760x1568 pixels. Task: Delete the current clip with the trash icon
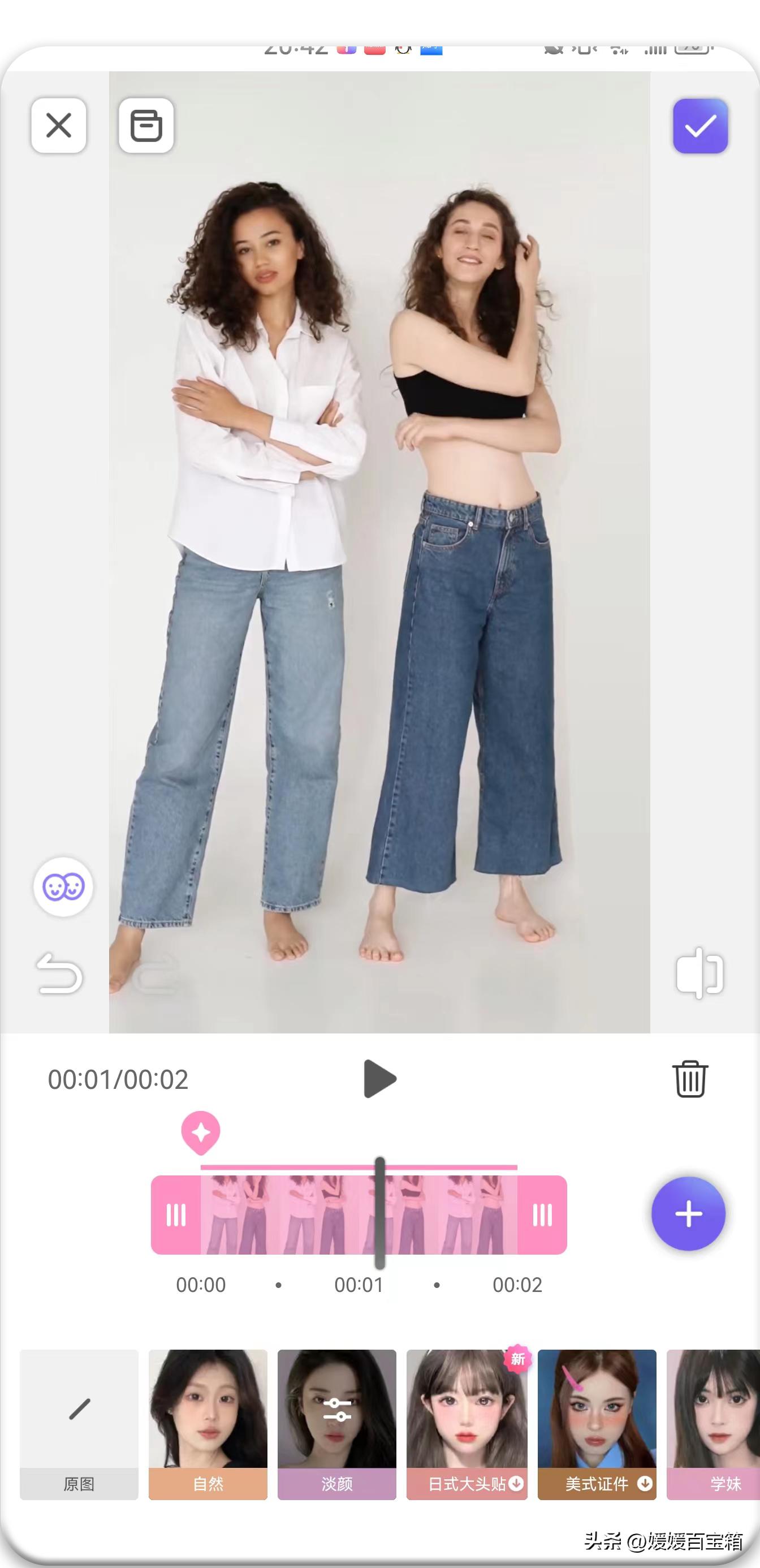tap(690, 1079)
